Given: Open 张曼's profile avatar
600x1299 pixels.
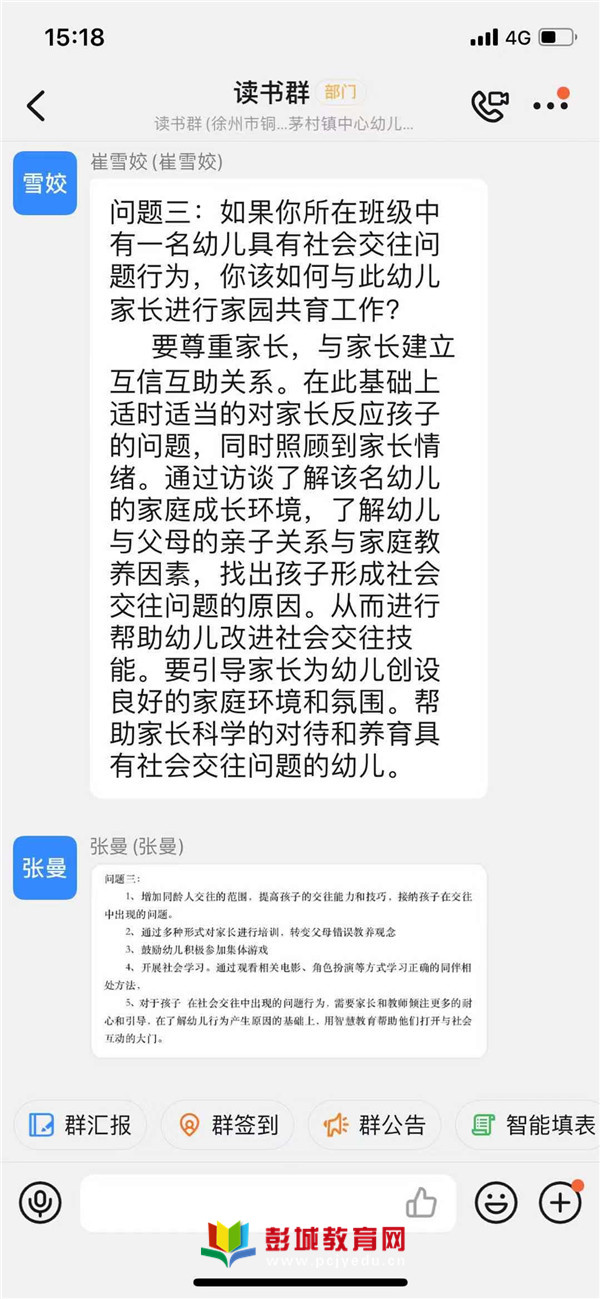Looking at the screenshot, I should point(45,868).
